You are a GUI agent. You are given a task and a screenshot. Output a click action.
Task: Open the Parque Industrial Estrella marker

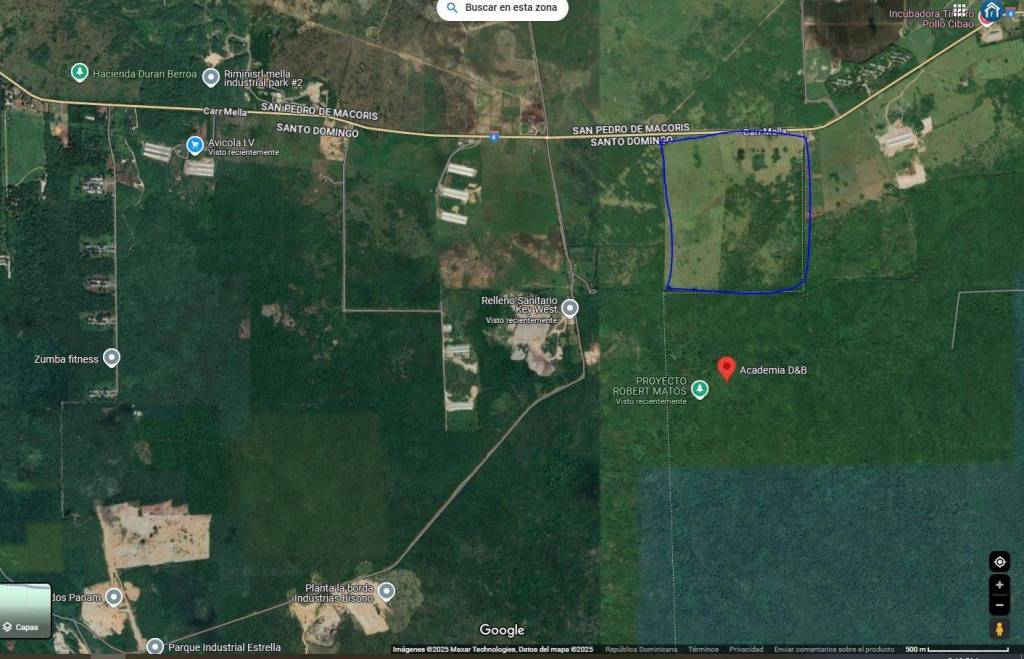155,646
